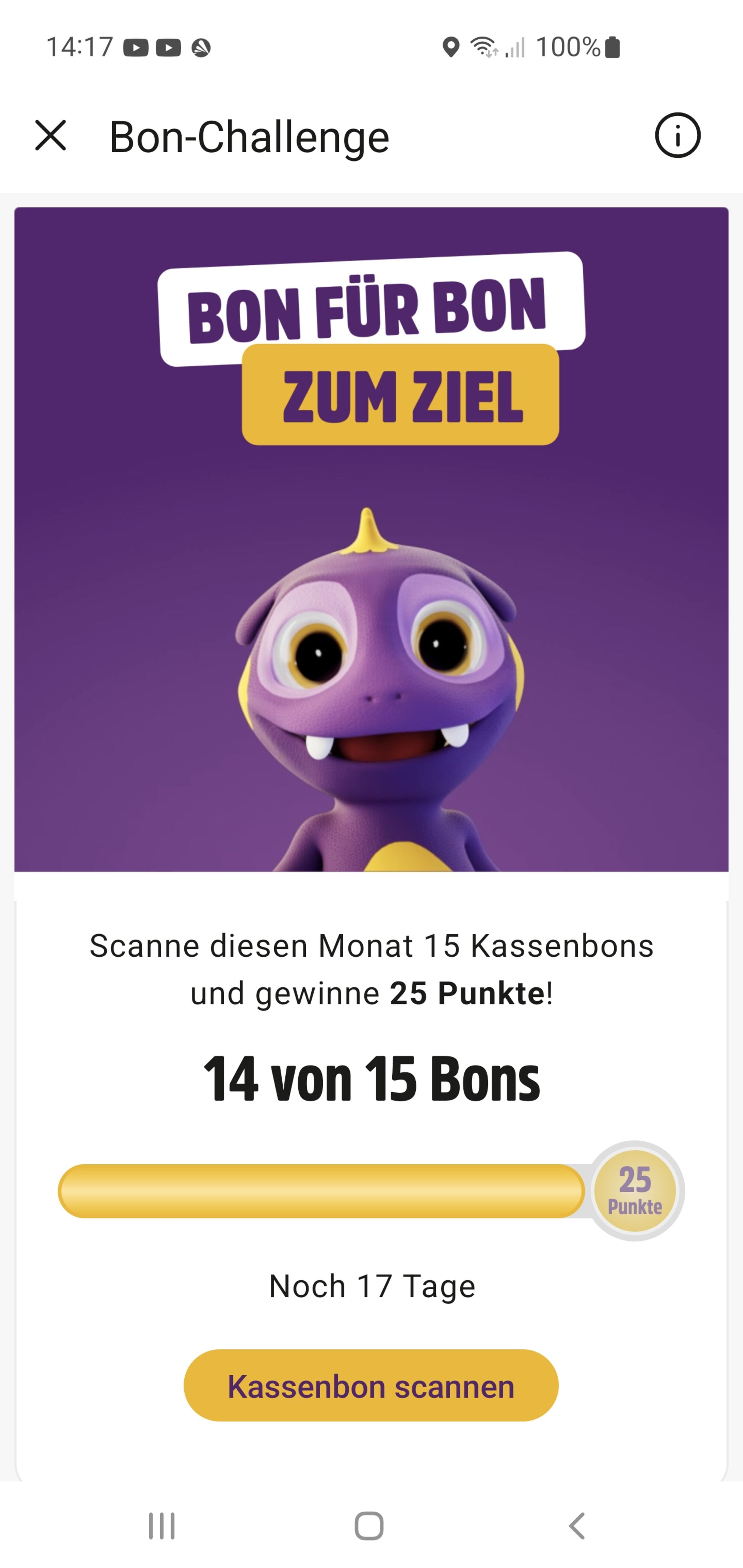Open the info icon for challenge details
The width and height of the screenshot is (743, 1568).
(677, 135)
